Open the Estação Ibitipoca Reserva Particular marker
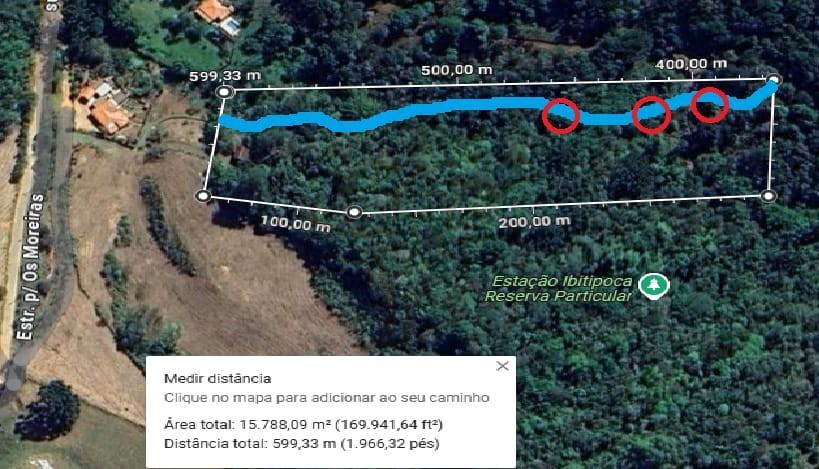The height and width of the screenshot is (469, 819). pos(655,285)
